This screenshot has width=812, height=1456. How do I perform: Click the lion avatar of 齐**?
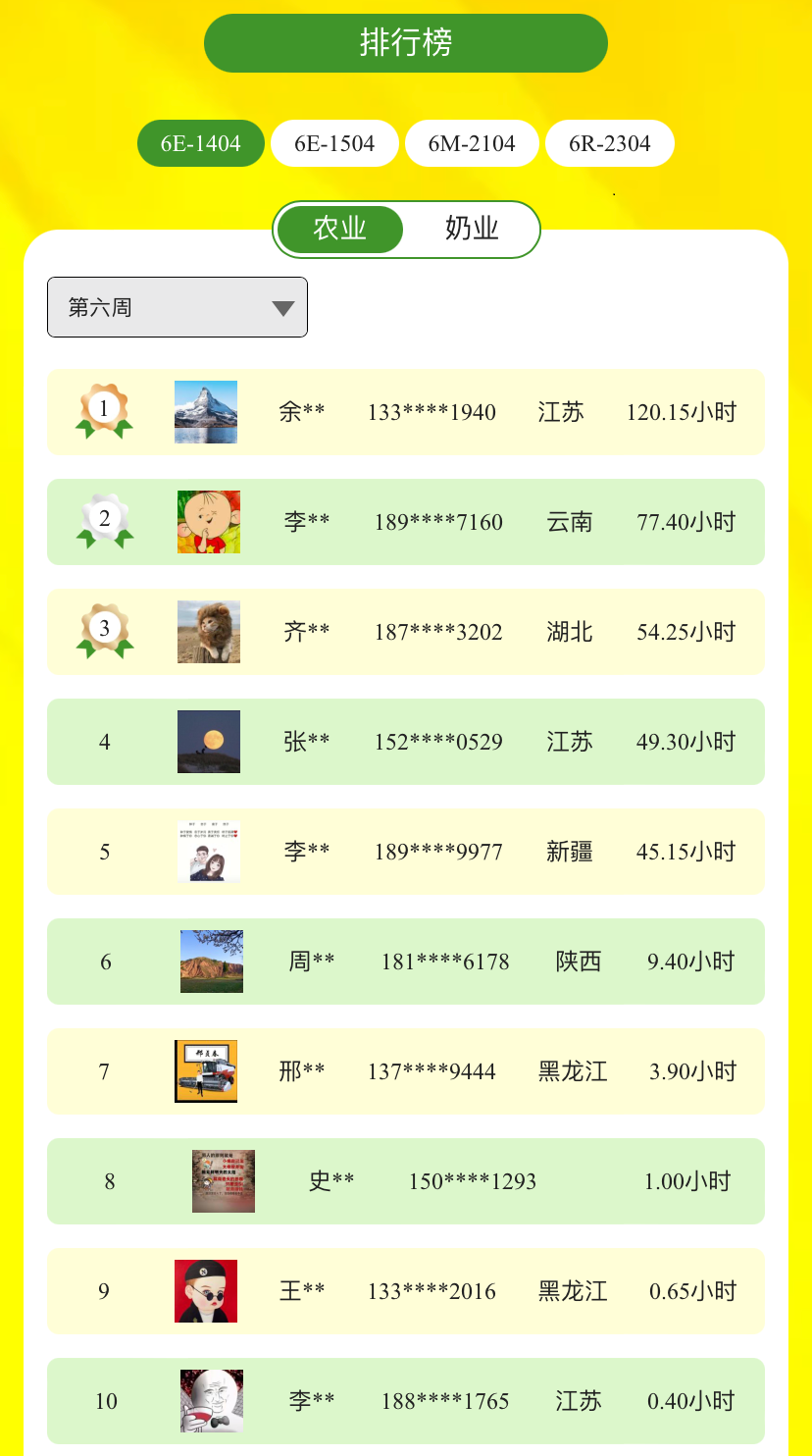coord(208,632)
